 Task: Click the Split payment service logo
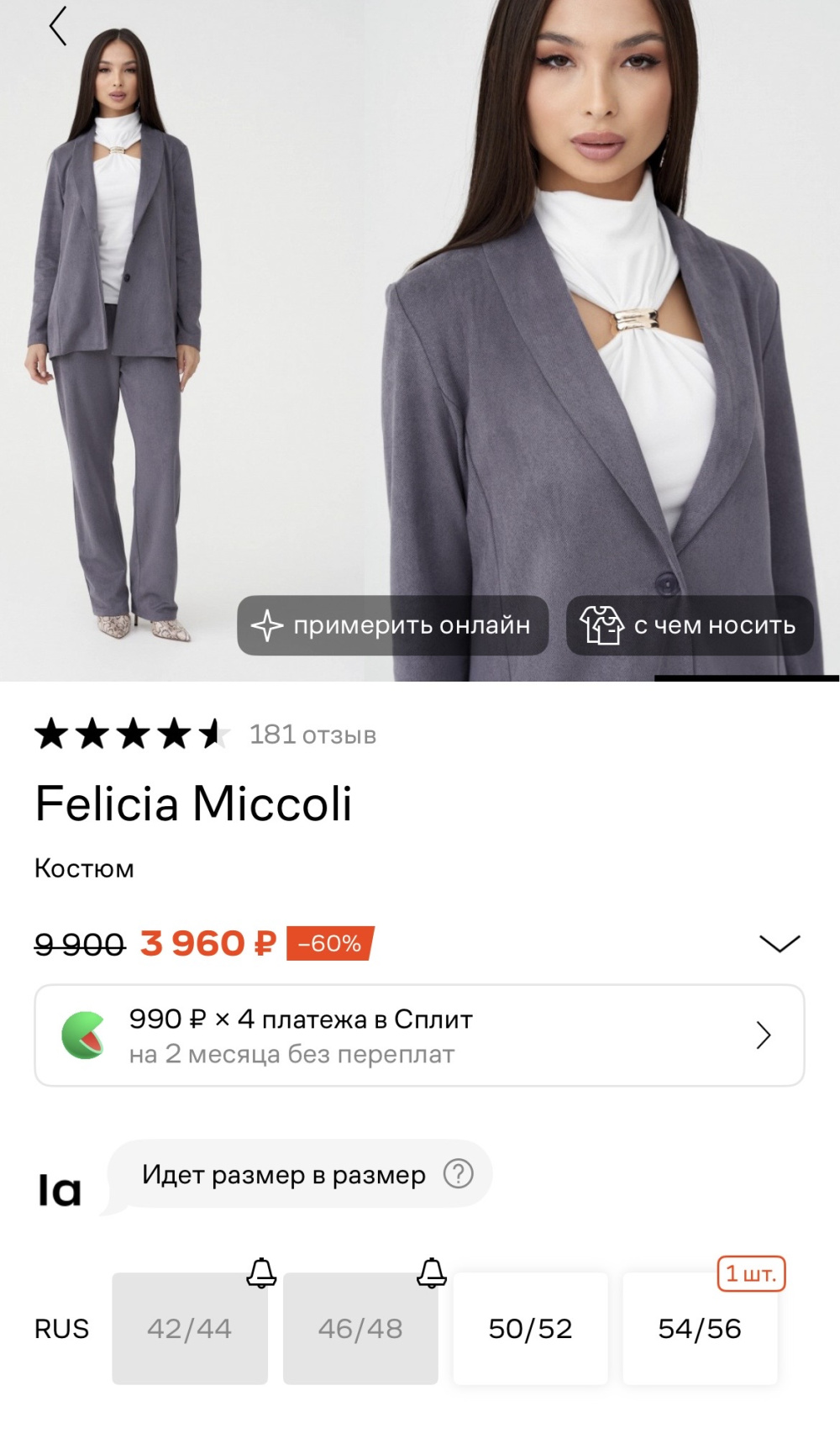pos(86,1035)
